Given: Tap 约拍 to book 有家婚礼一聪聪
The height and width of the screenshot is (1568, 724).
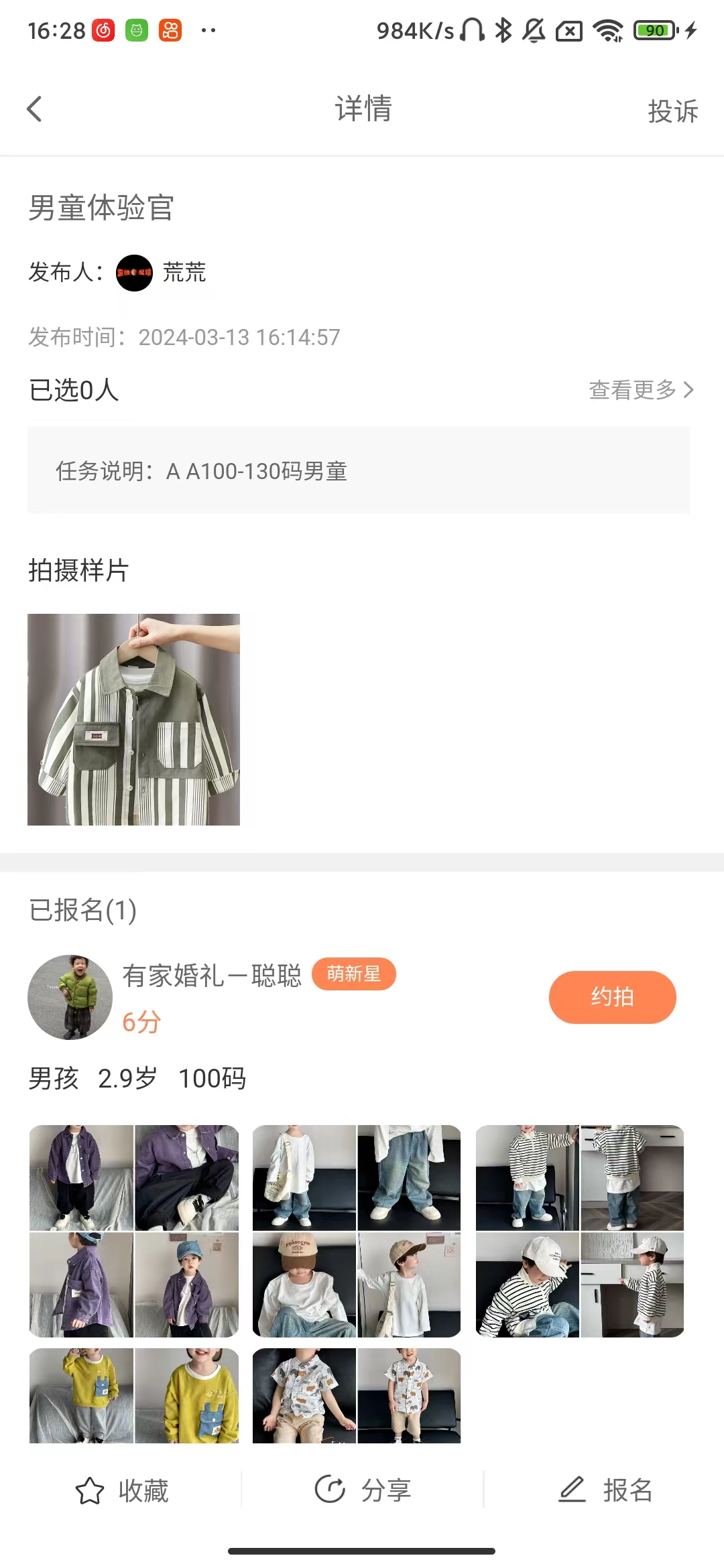Looking at the screenshot, I should coord(612,997).
